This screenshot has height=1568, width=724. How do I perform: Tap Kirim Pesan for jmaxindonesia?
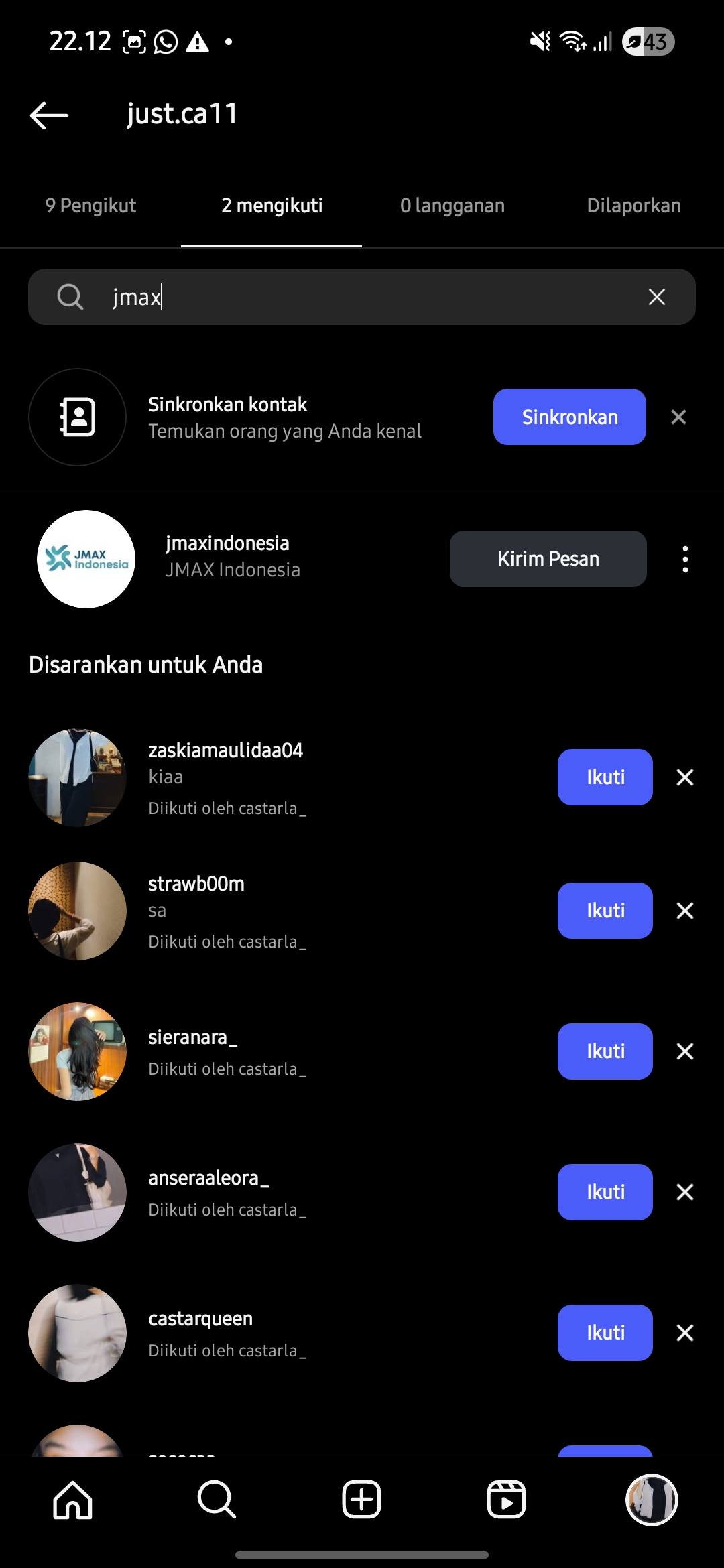click(548, 559)
